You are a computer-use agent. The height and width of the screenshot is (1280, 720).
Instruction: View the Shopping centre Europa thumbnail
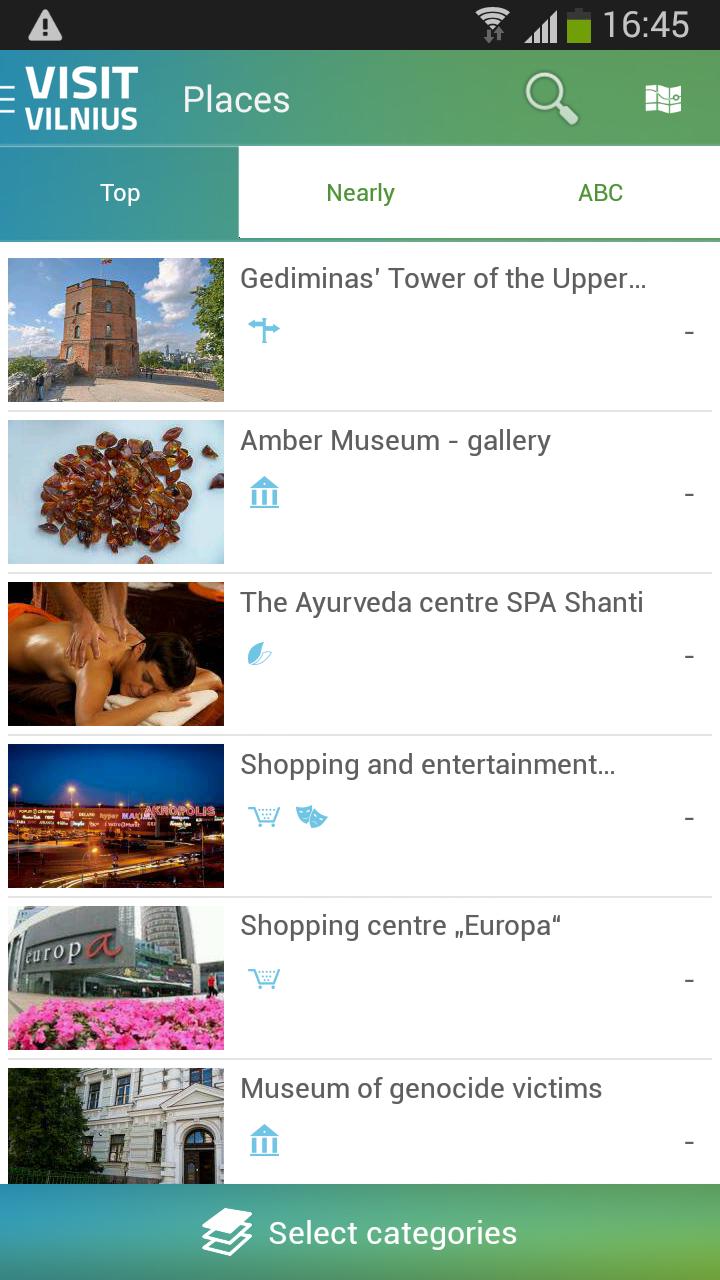116,978
